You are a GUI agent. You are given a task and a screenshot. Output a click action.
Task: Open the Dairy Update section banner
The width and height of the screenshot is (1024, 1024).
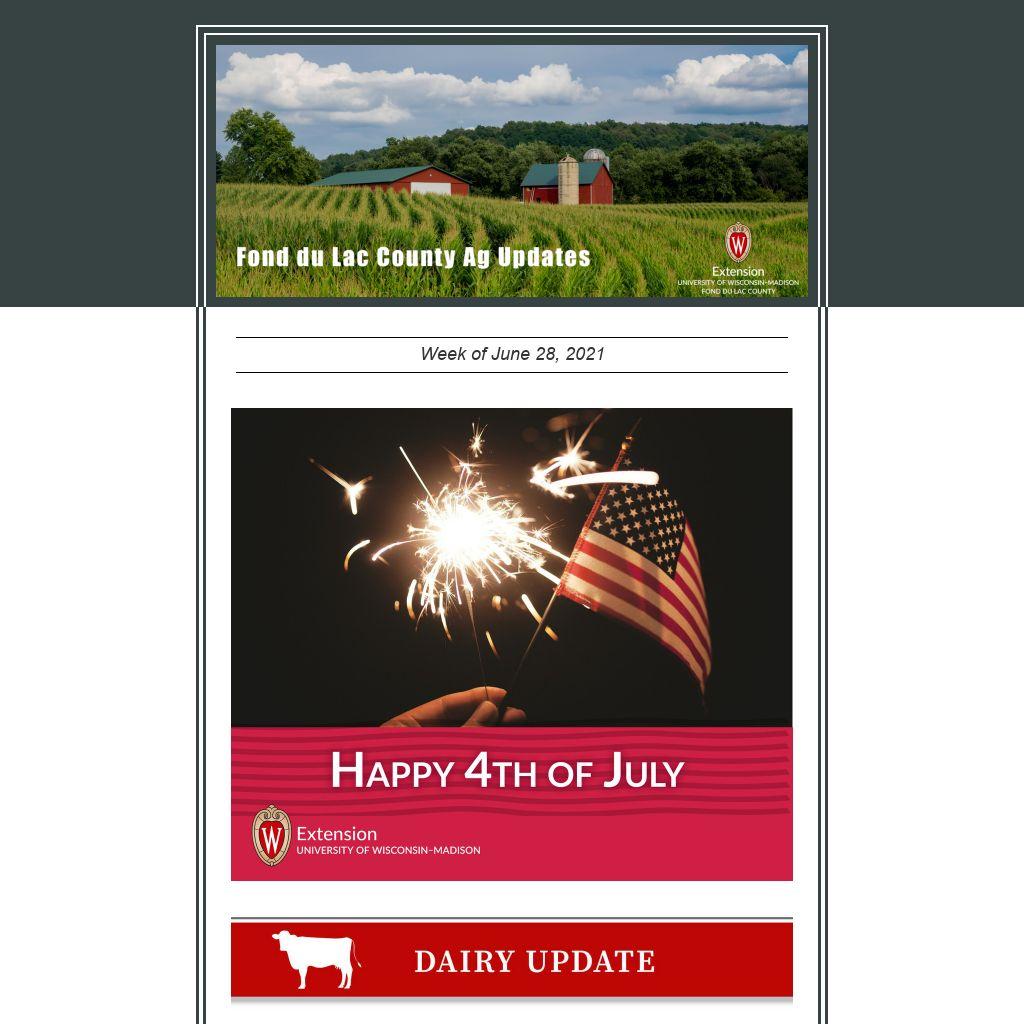[511, 960]
